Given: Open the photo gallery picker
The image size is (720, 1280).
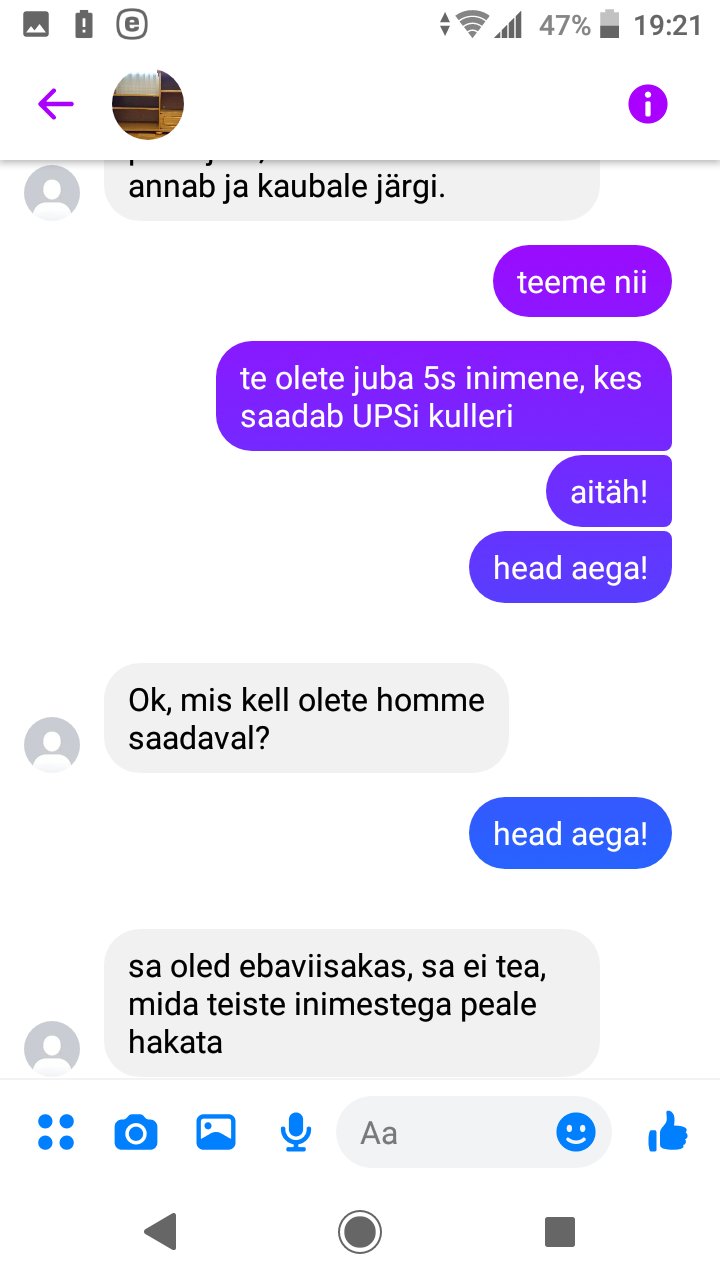Looking at the screenshot, I should pos(215,1132).
